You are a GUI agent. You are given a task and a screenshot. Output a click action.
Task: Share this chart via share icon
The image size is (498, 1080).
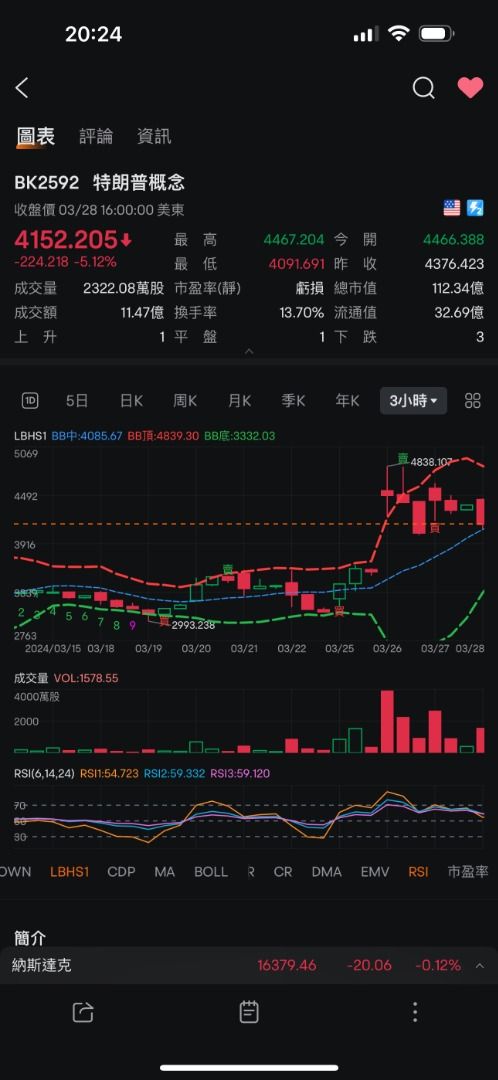pos(83,1012)
